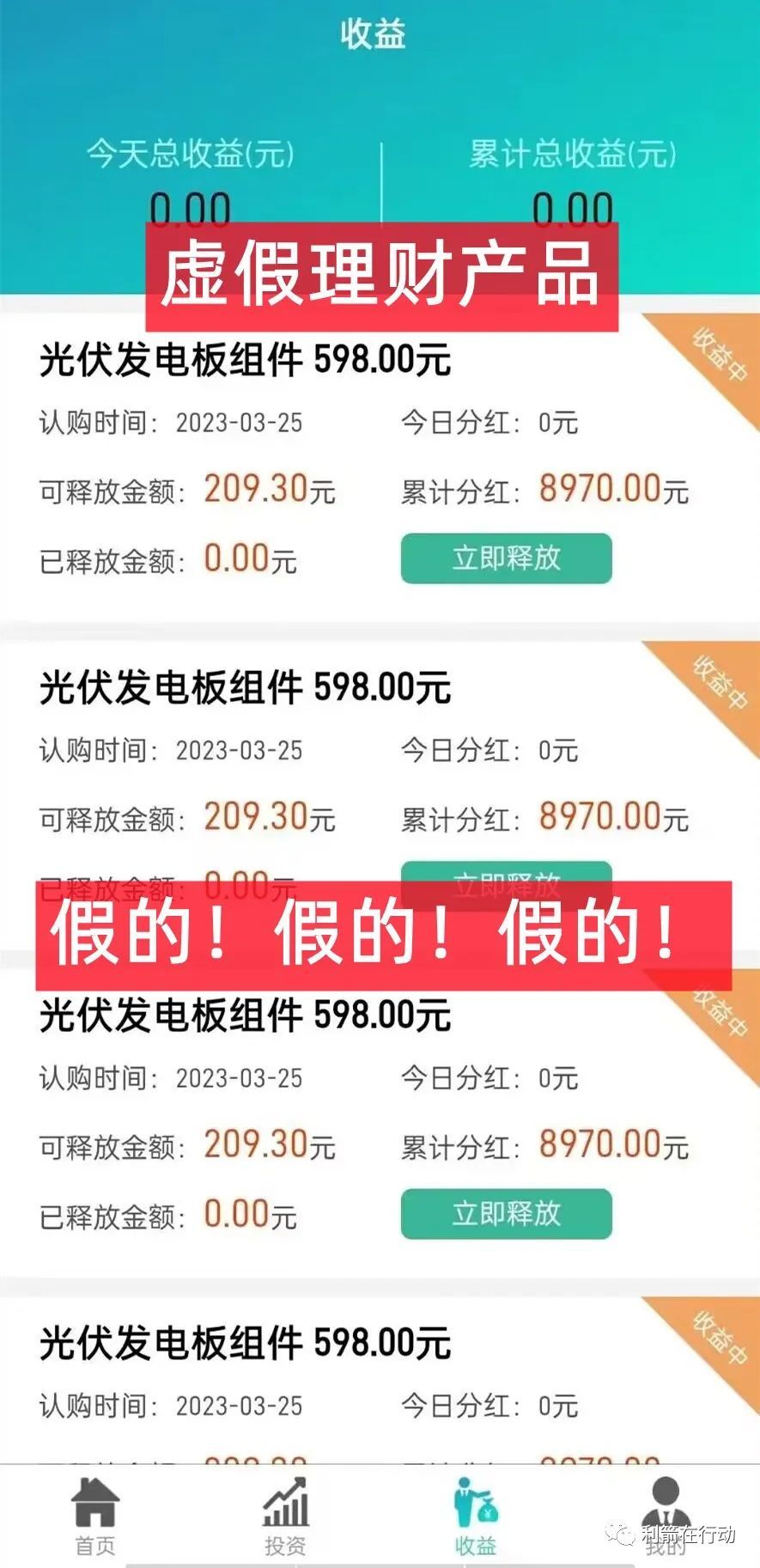Click the 今天总收益 total showing 0.00
The height and width of the screenshot is (1568, 760).
[191, 206]
